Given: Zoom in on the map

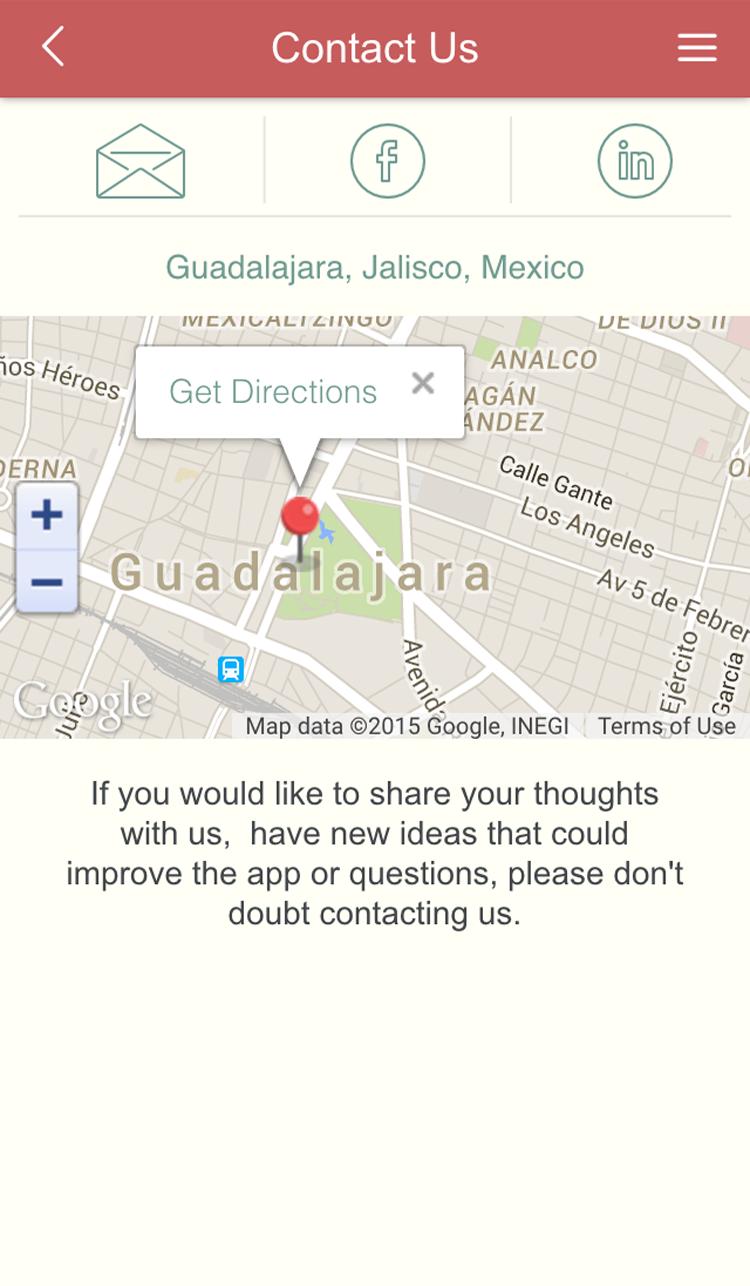Looking at the screenshot, I should (x=47, y=516).
